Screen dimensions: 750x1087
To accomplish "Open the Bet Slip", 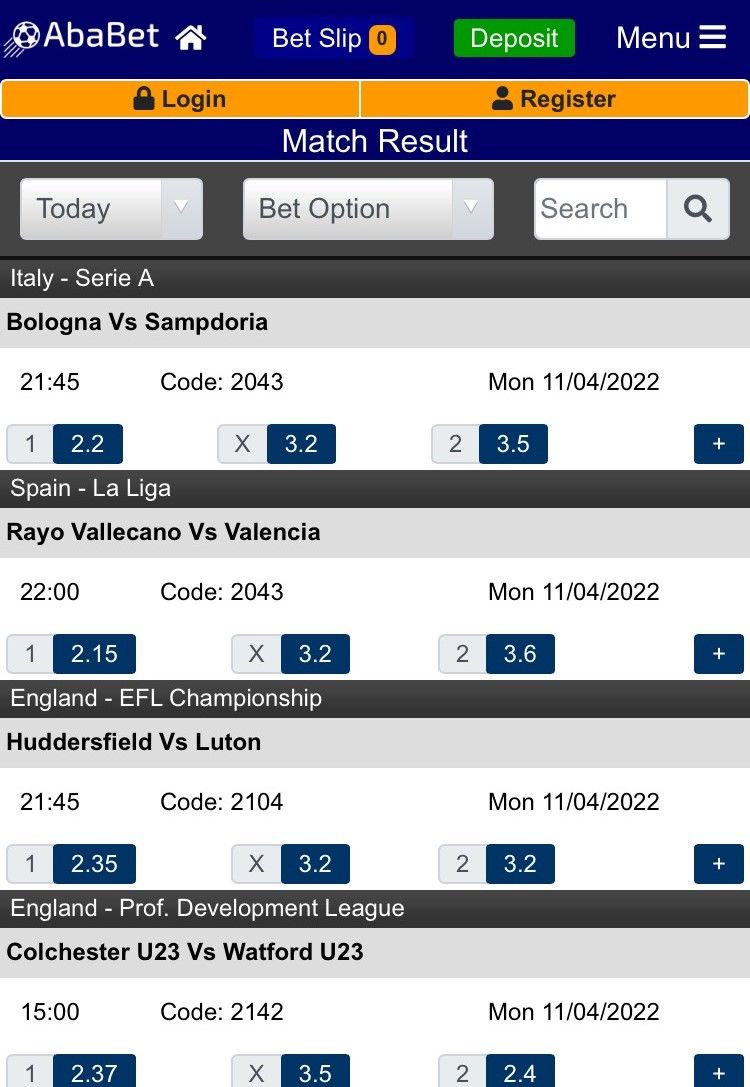I will pos(333,38).
